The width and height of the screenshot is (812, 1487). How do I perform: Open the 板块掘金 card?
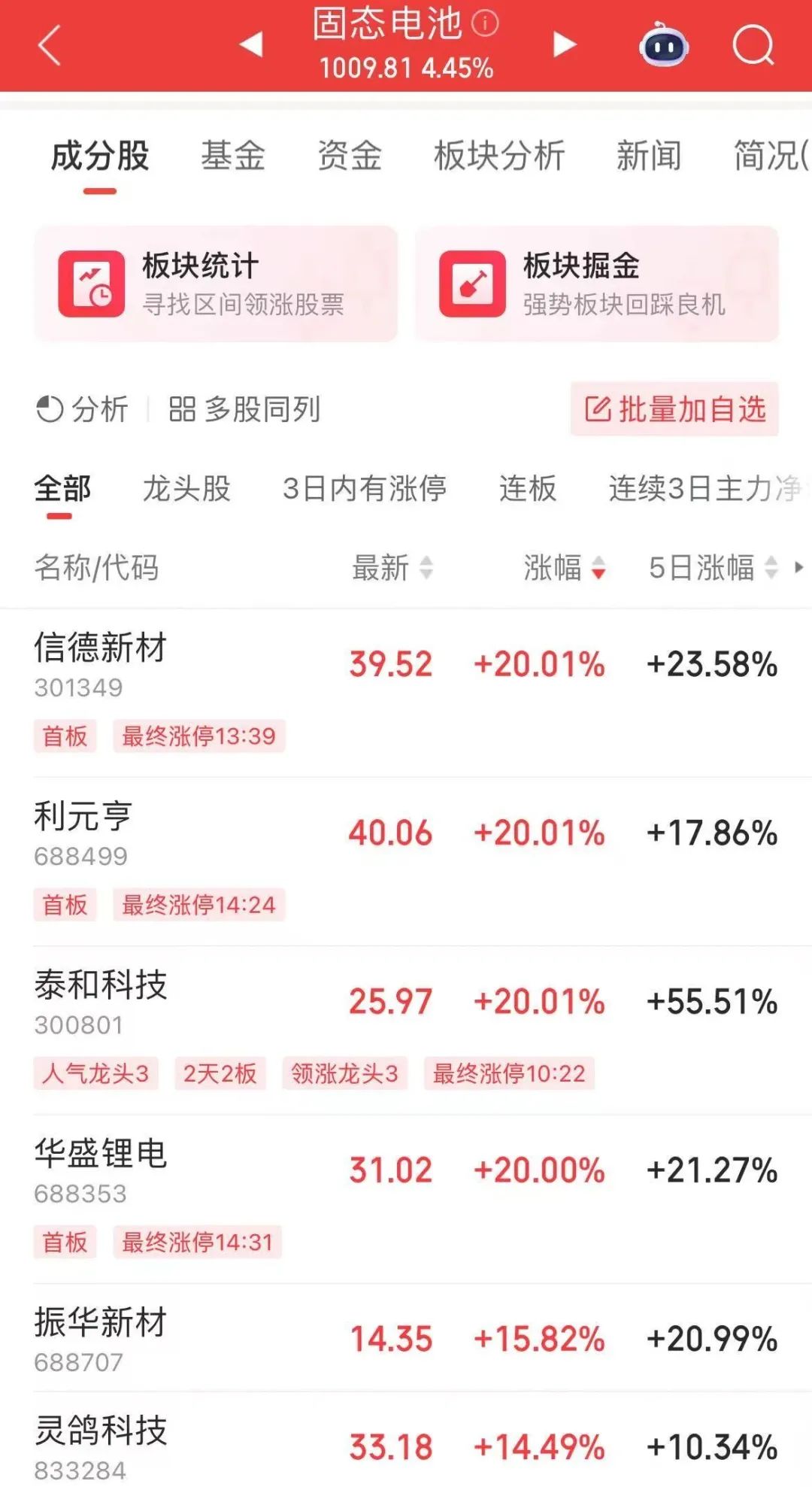point(597,284)
